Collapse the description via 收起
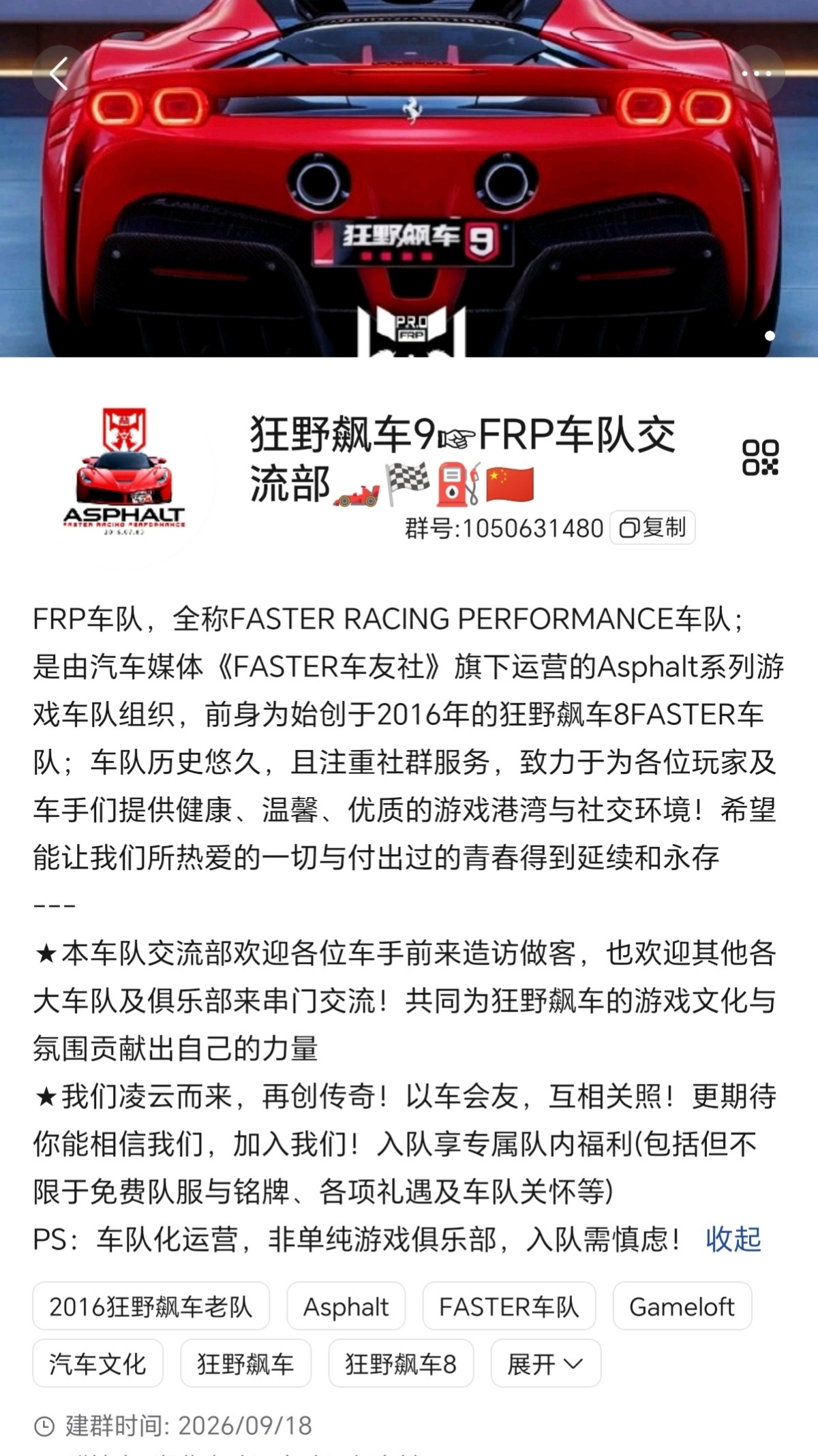This screenshot has width=818, height=1456. click(x=733, y=1239)
